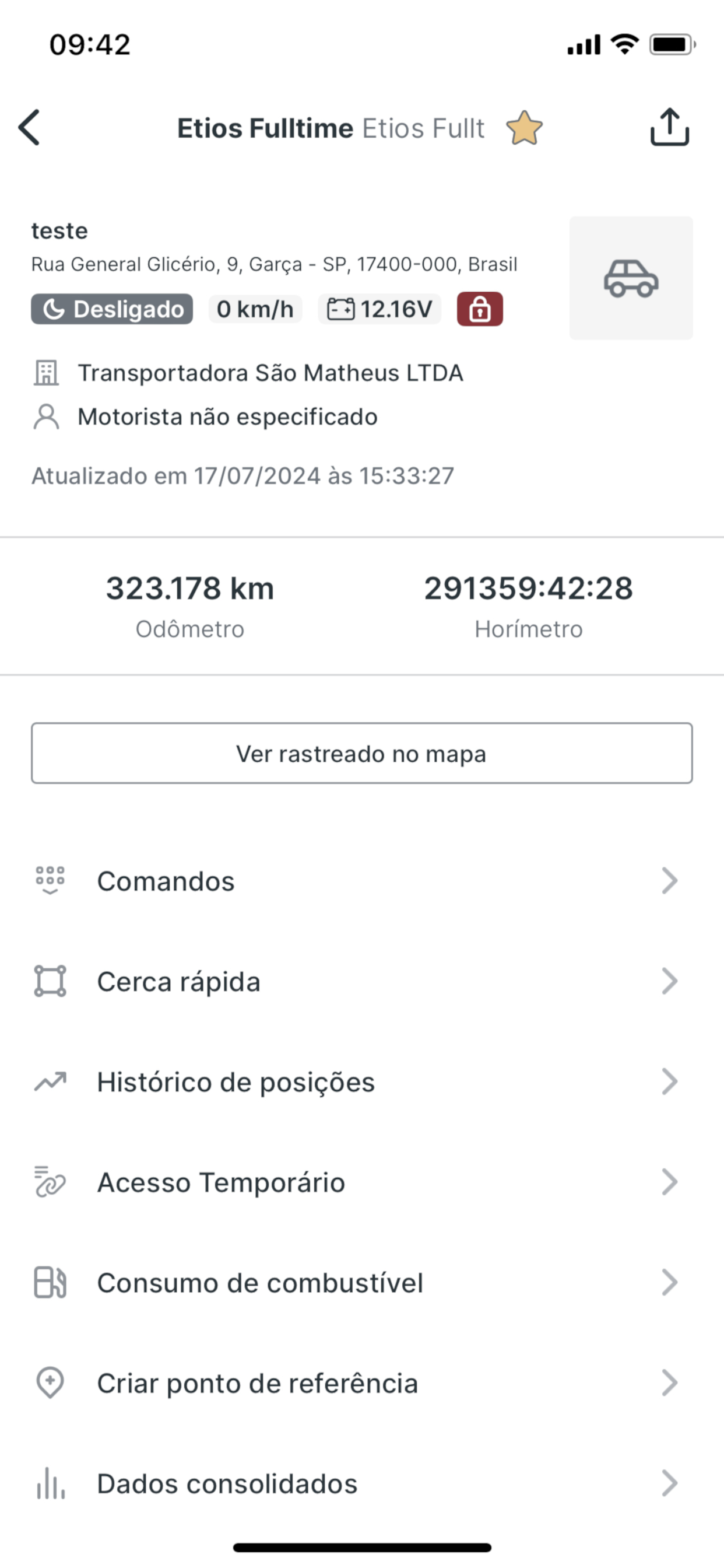Toggle the favorite star for Etios Fulltime

tap(524, 128)
